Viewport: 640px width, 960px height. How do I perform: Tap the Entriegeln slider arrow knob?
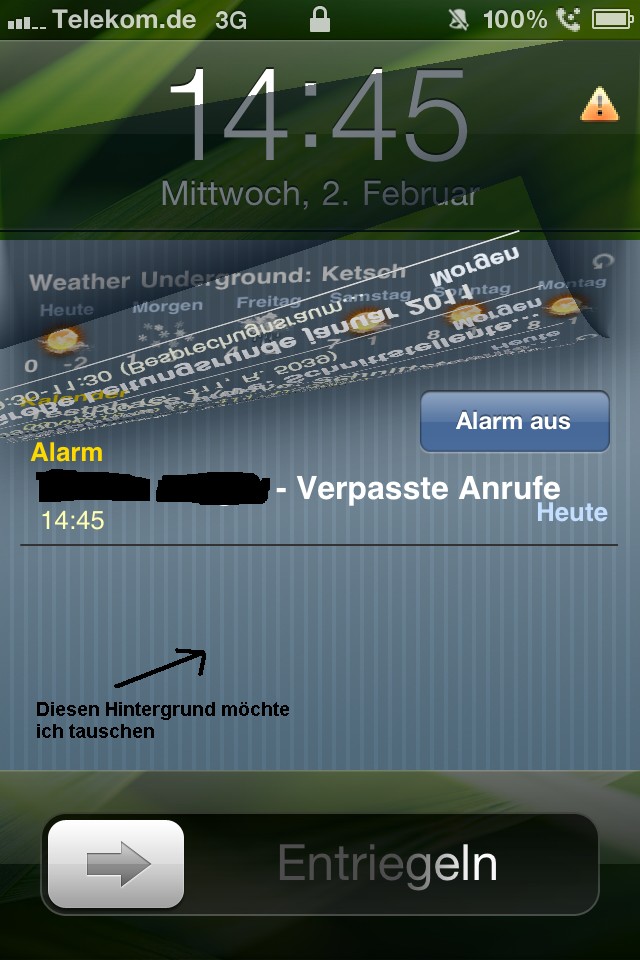tap(116, 864)
